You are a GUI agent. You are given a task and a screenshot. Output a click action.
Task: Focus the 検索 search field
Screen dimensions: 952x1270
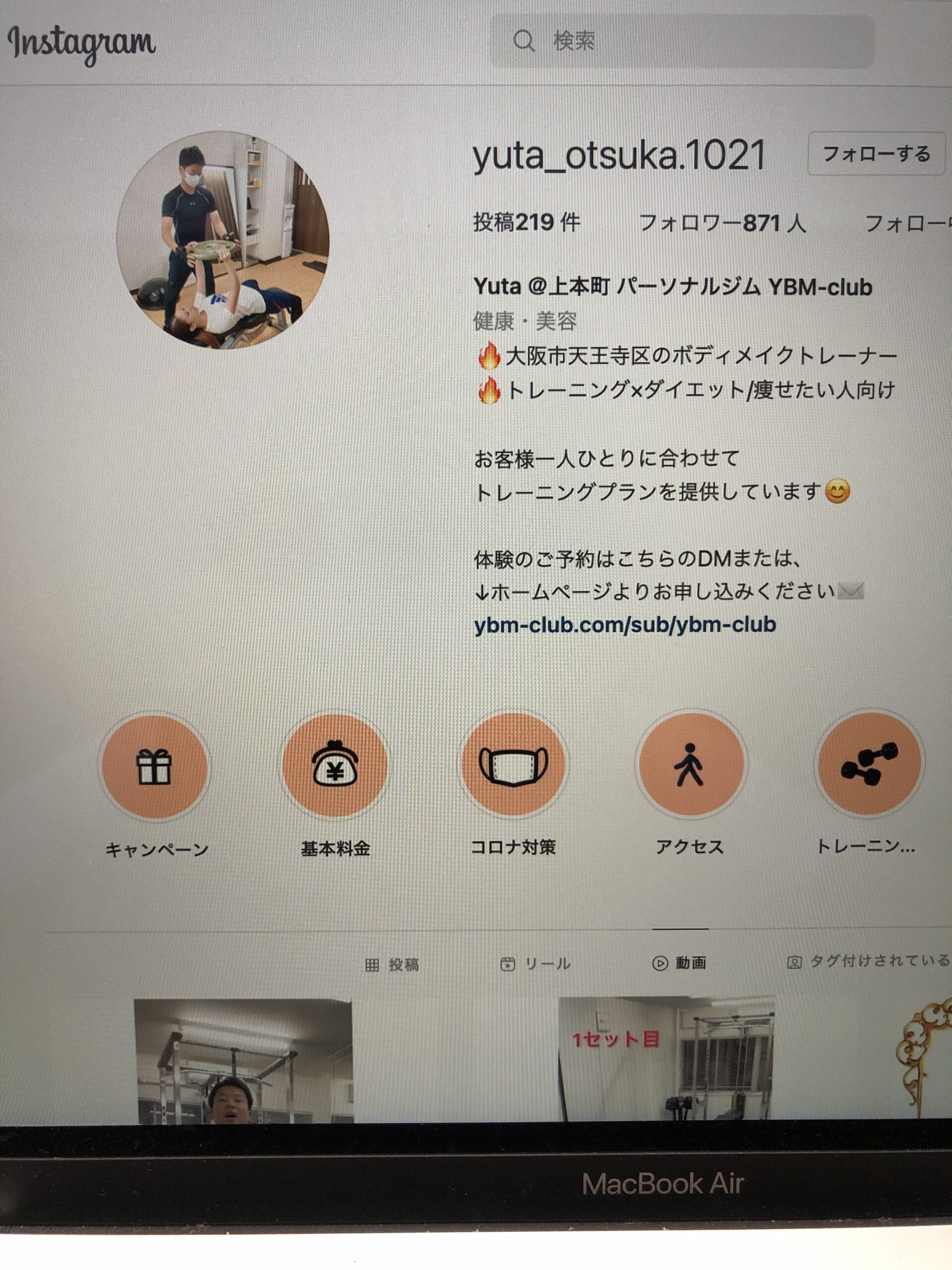[x=682, y=41]
